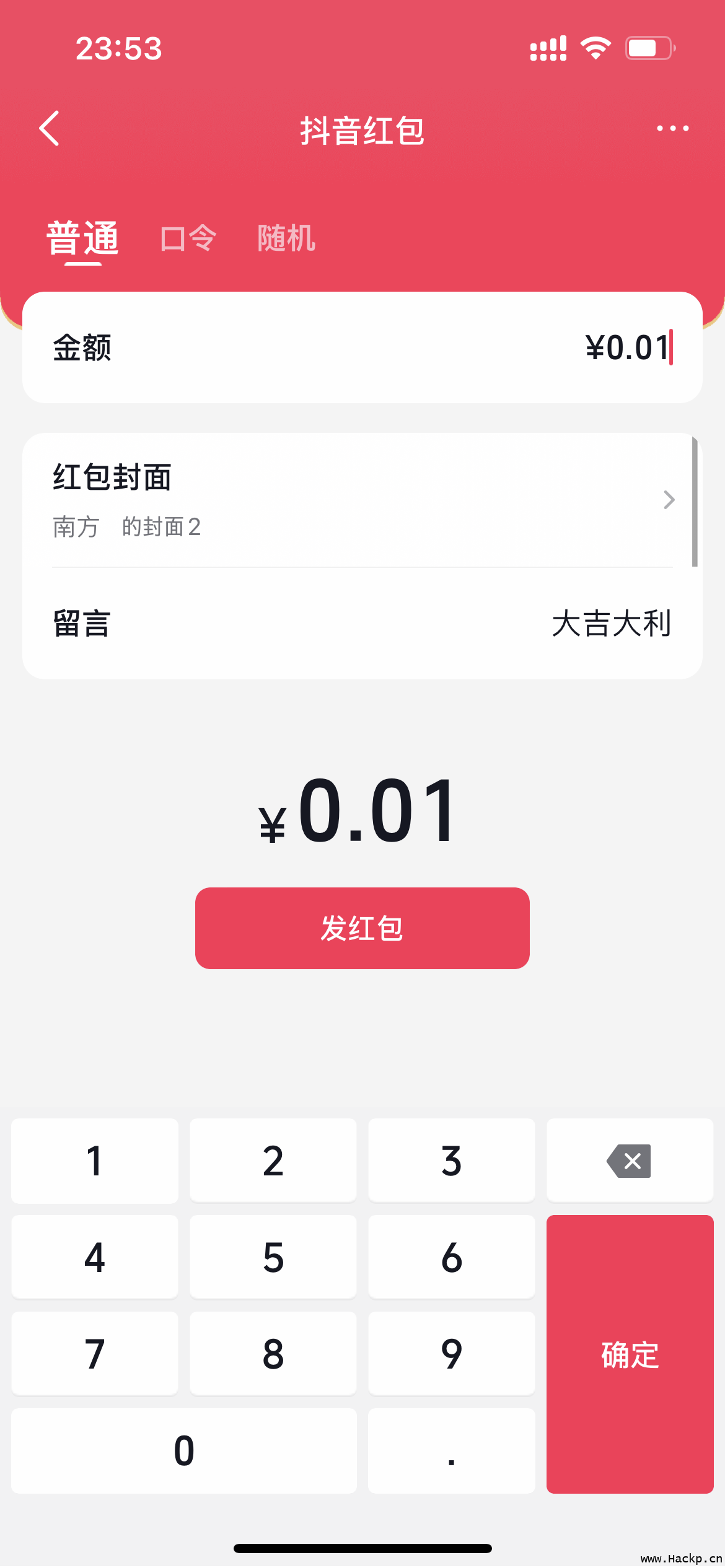Enter digit 9 on the keypad
The height and width of the screenshot is (1568, 725).
(452, 1354)
